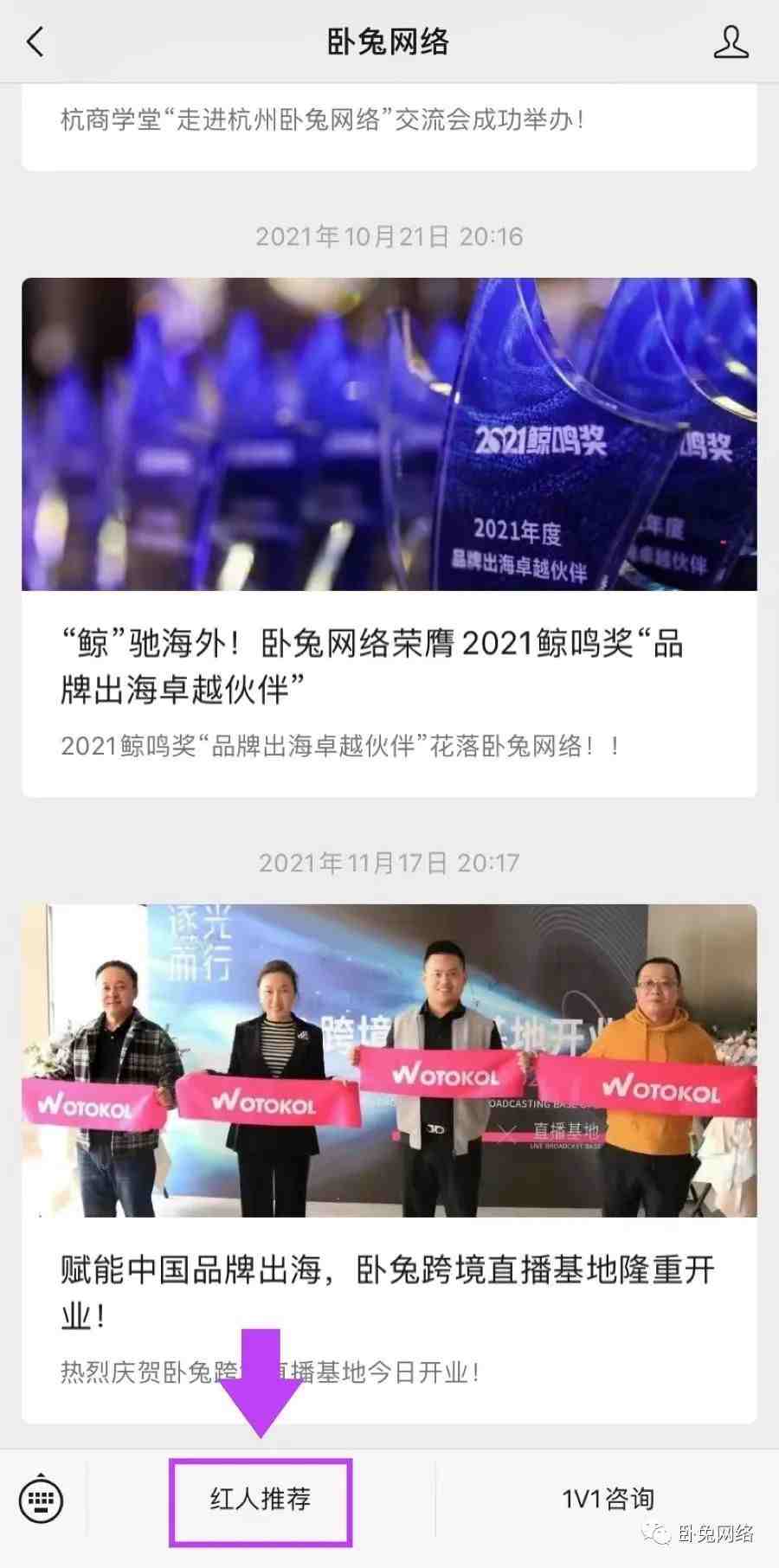Open the 杭商学堂 交流会 article
The width and height of the screenshot is (779, 1568).
point(322,119)
